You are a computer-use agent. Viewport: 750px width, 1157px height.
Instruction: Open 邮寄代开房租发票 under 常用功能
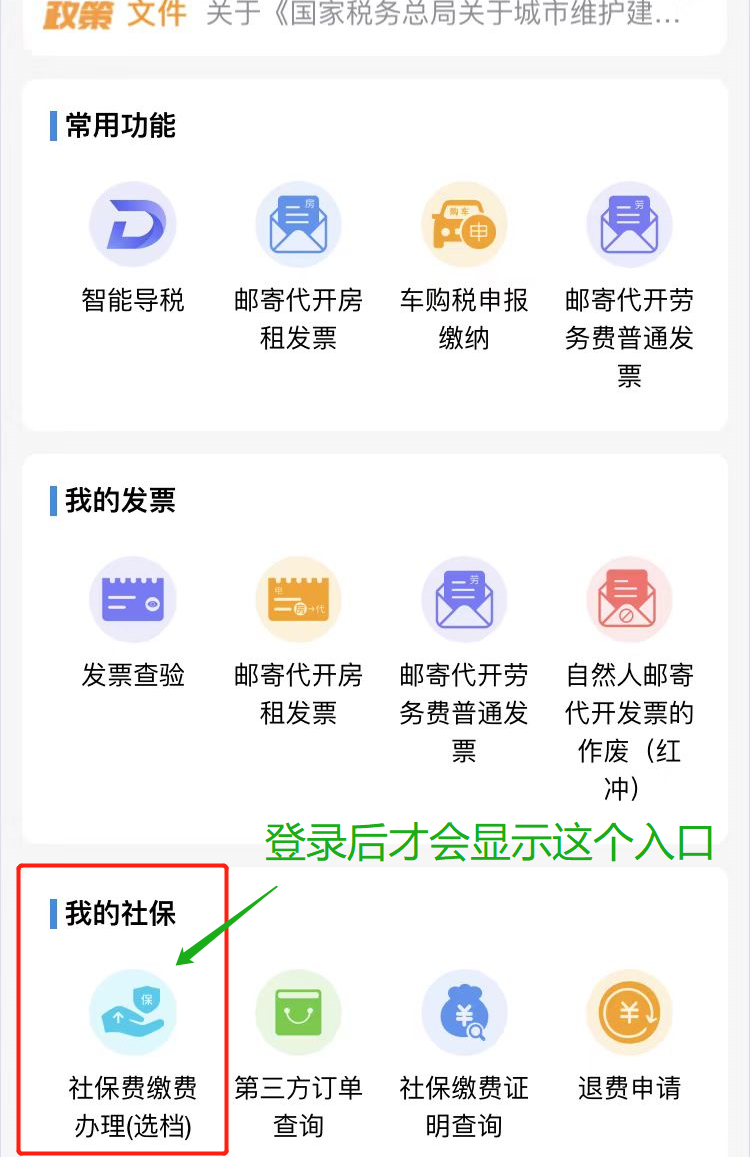tap(298, 225)
